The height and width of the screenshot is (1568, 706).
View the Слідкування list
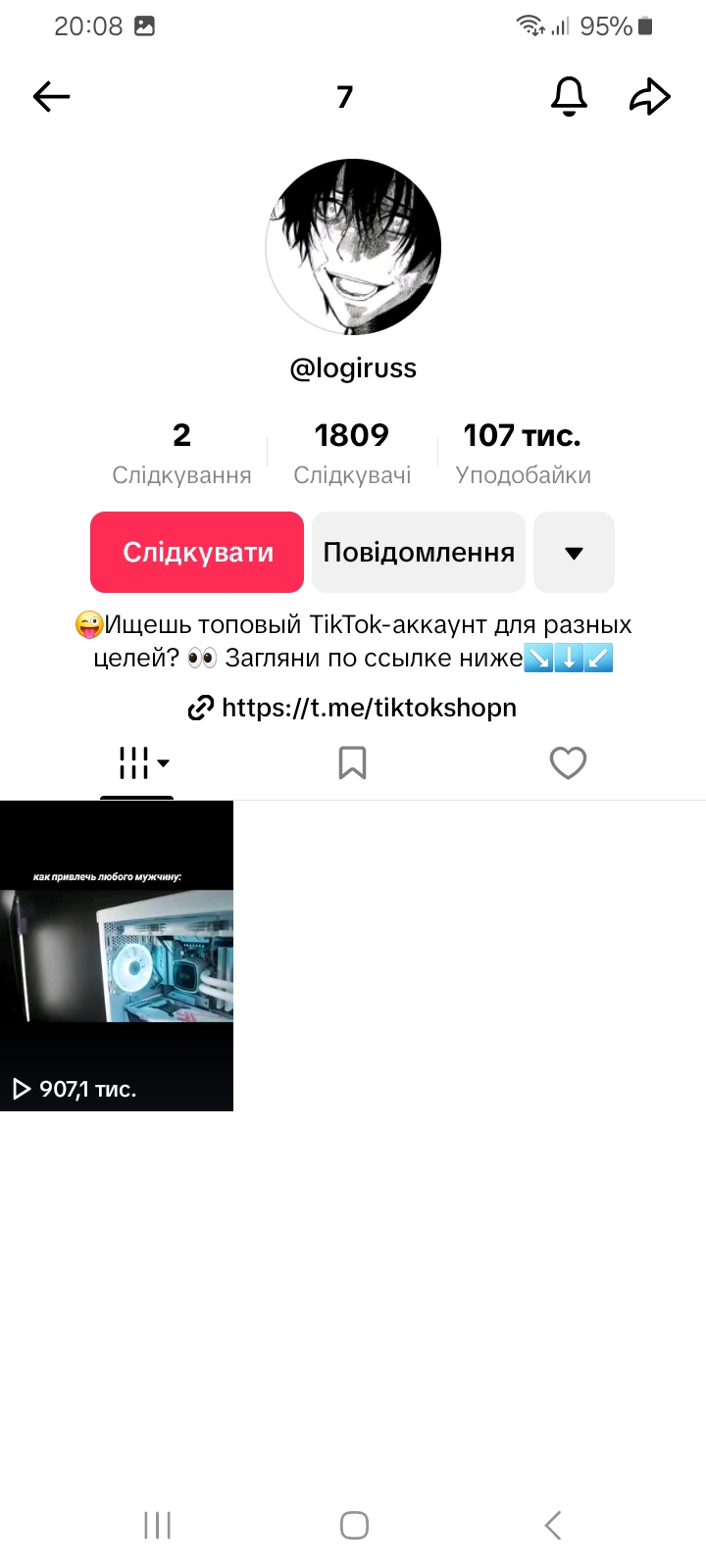tap(181, 453)
